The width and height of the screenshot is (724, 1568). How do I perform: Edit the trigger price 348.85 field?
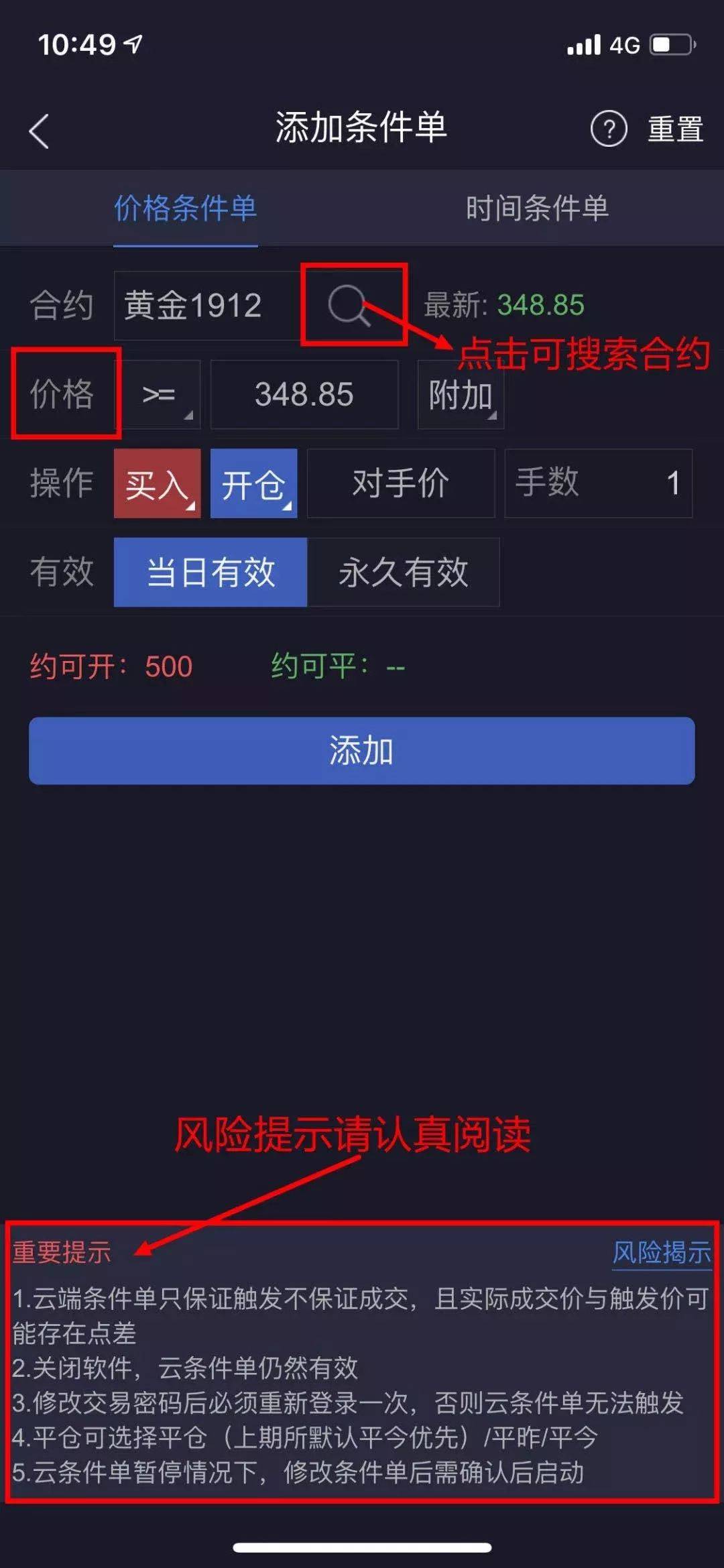click(x=304, y=394)
